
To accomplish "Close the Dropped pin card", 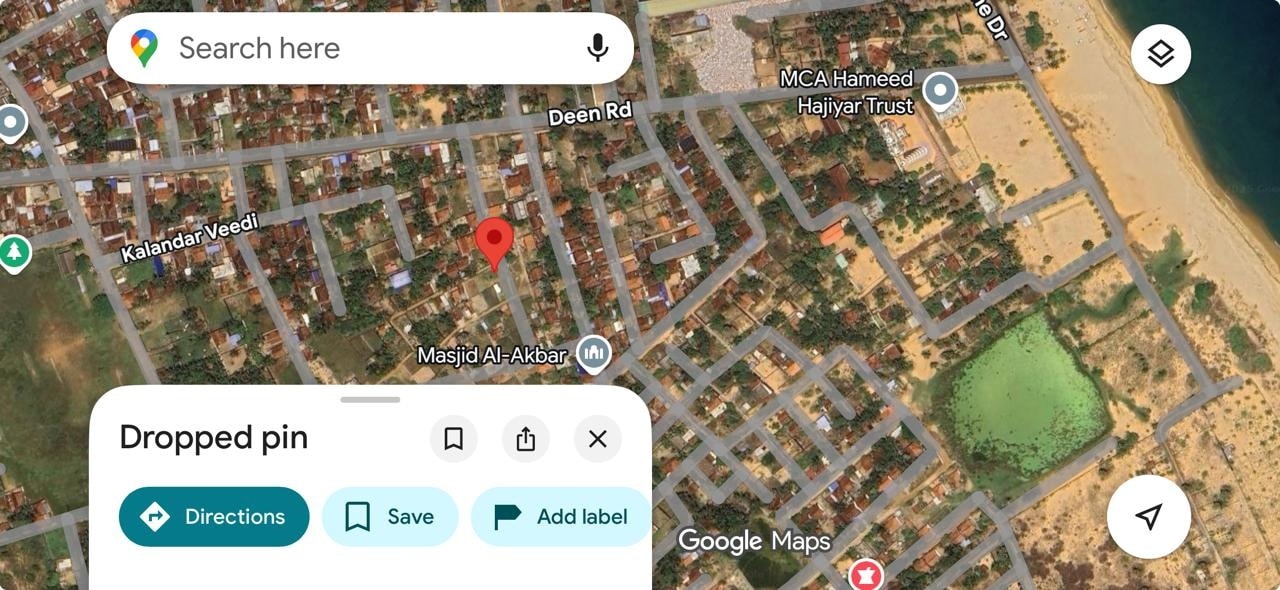I will click(598, 438).
